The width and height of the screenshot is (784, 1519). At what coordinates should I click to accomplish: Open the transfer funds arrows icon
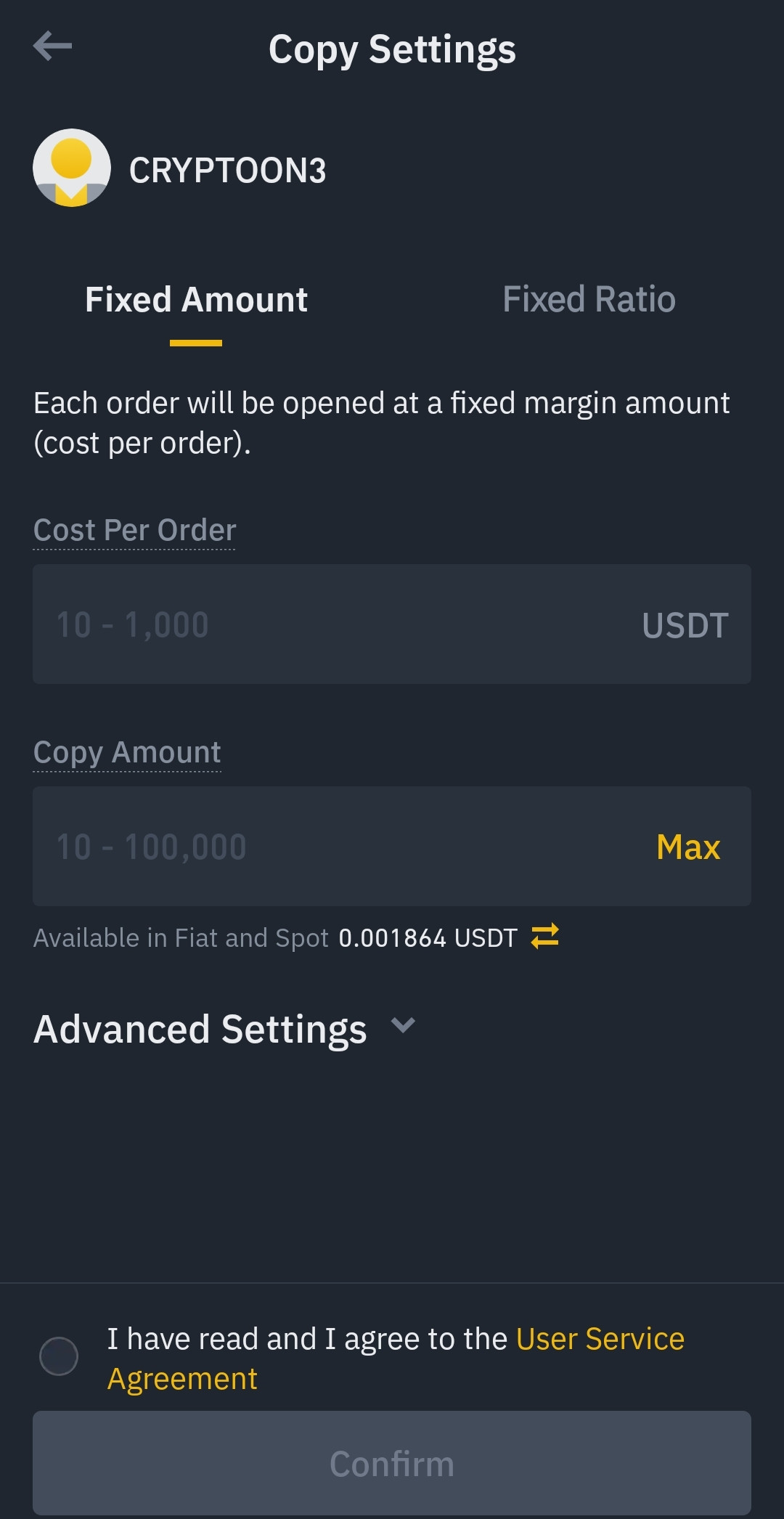(x=544, y=936)
